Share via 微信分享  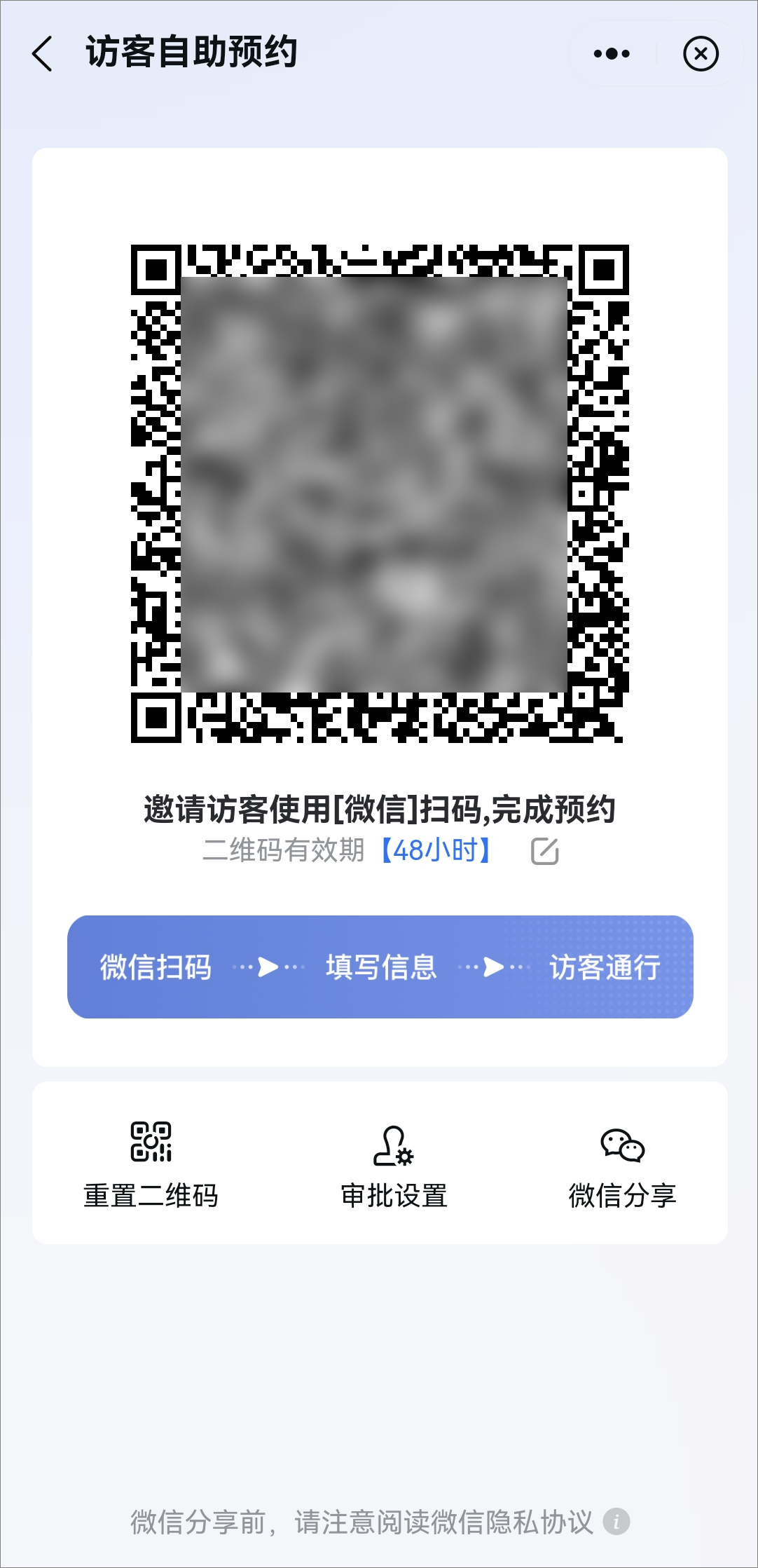coord(622,1165)
